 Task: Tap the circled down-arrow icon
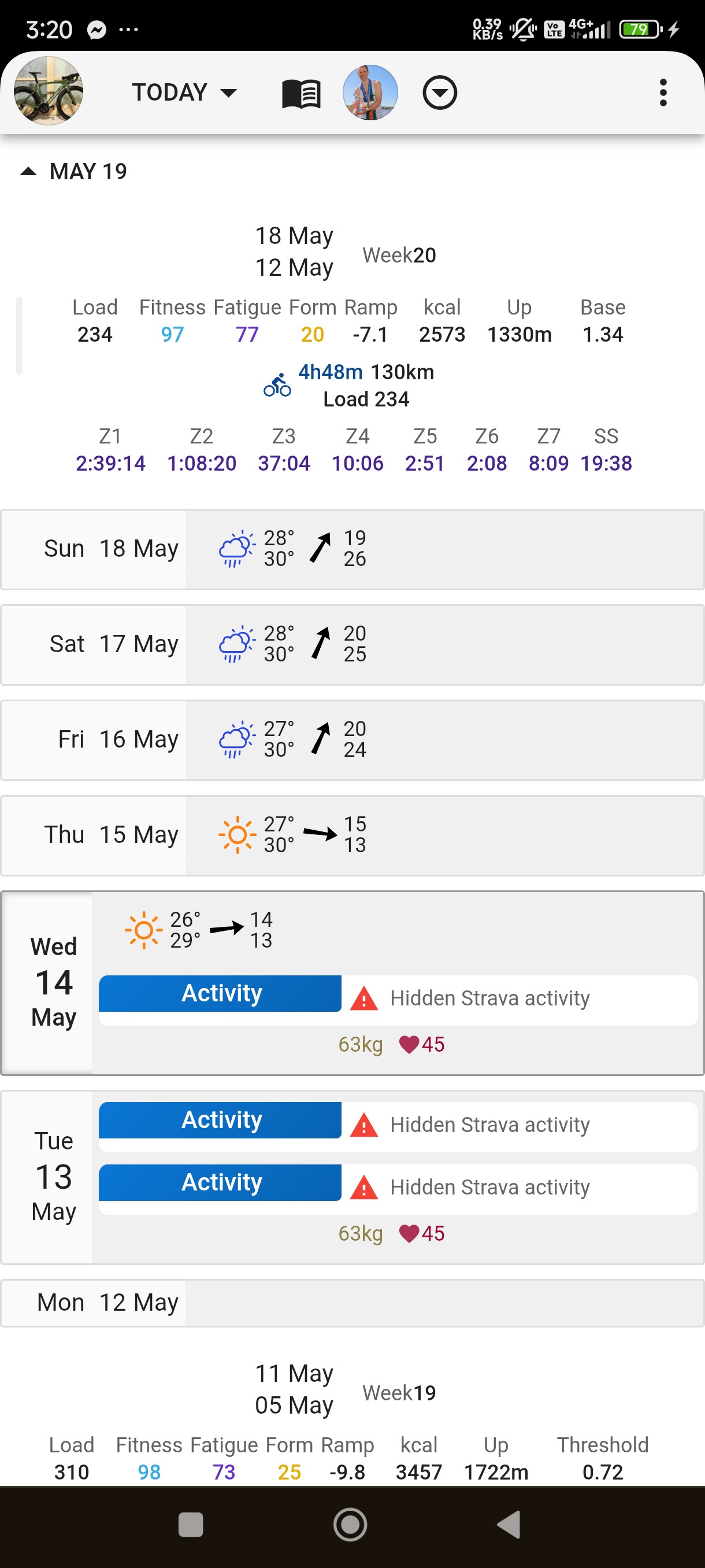click(x=440, y=93)
